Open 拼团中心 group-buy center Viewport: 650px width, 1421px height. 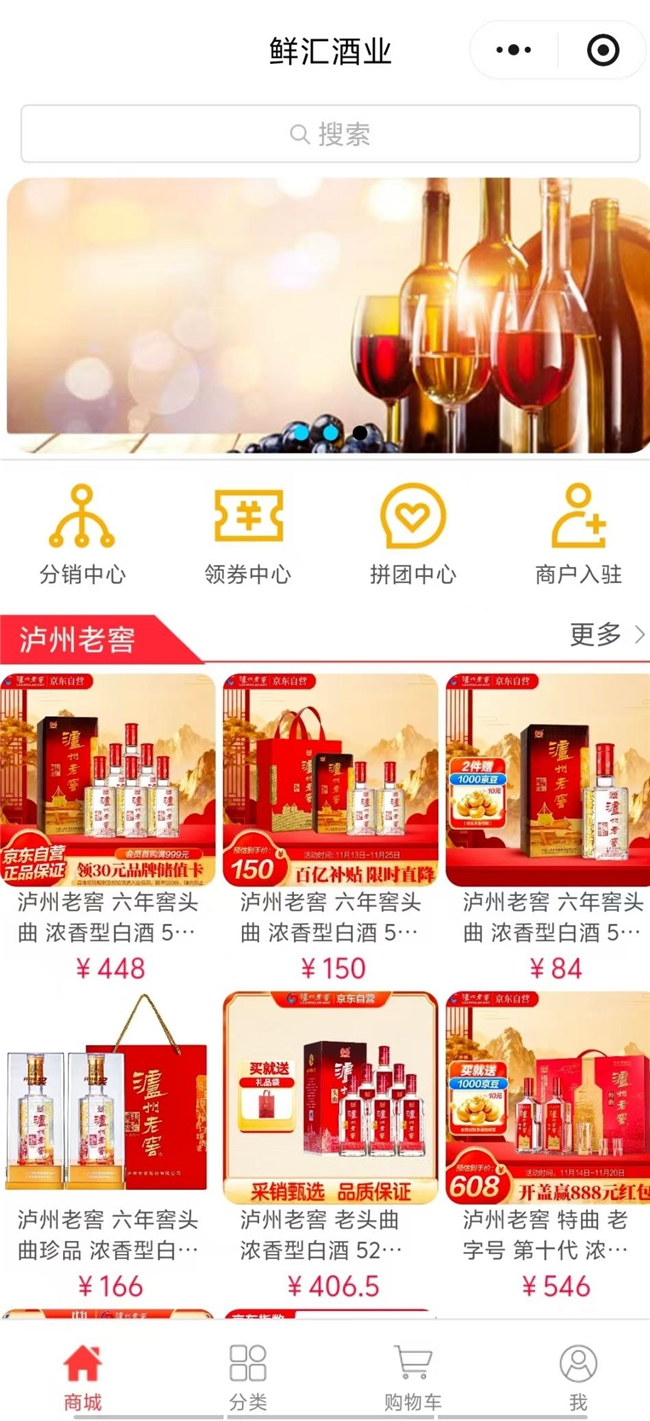point(413,535)
